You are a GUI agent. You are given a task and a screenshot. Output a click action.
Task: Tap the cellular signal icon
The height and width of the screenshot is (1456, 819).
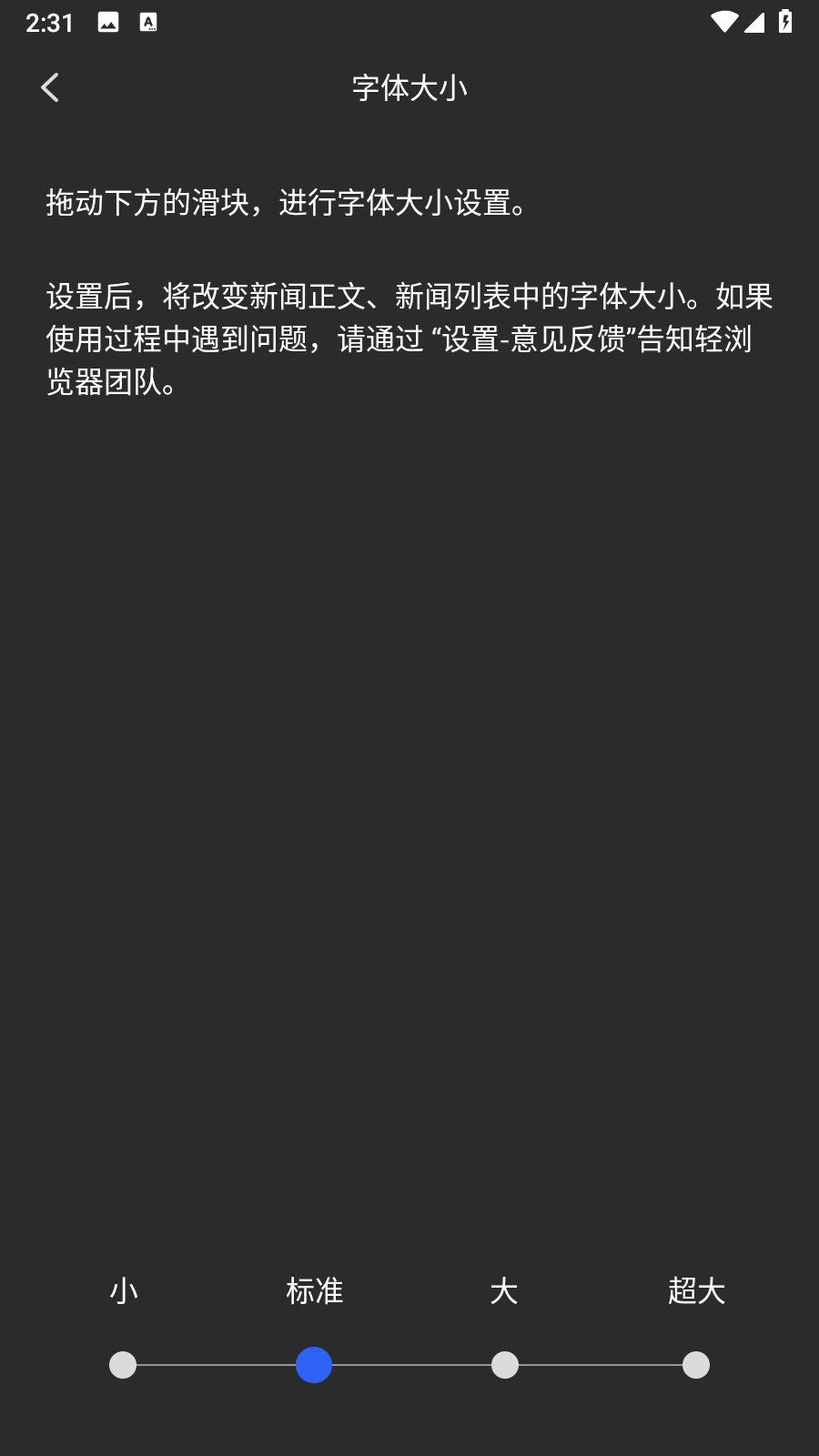pyautogui.click(x=756, y=23)
